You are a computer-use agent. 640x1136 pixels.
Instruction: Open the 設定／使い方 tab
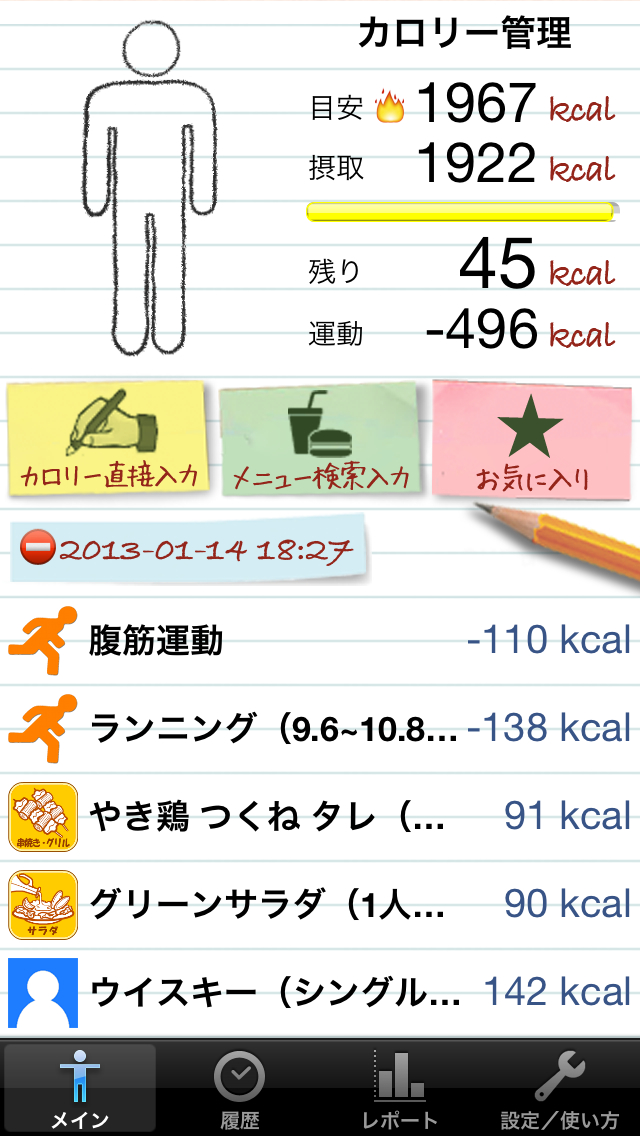pyautogui.click(x=560, y=1090)
